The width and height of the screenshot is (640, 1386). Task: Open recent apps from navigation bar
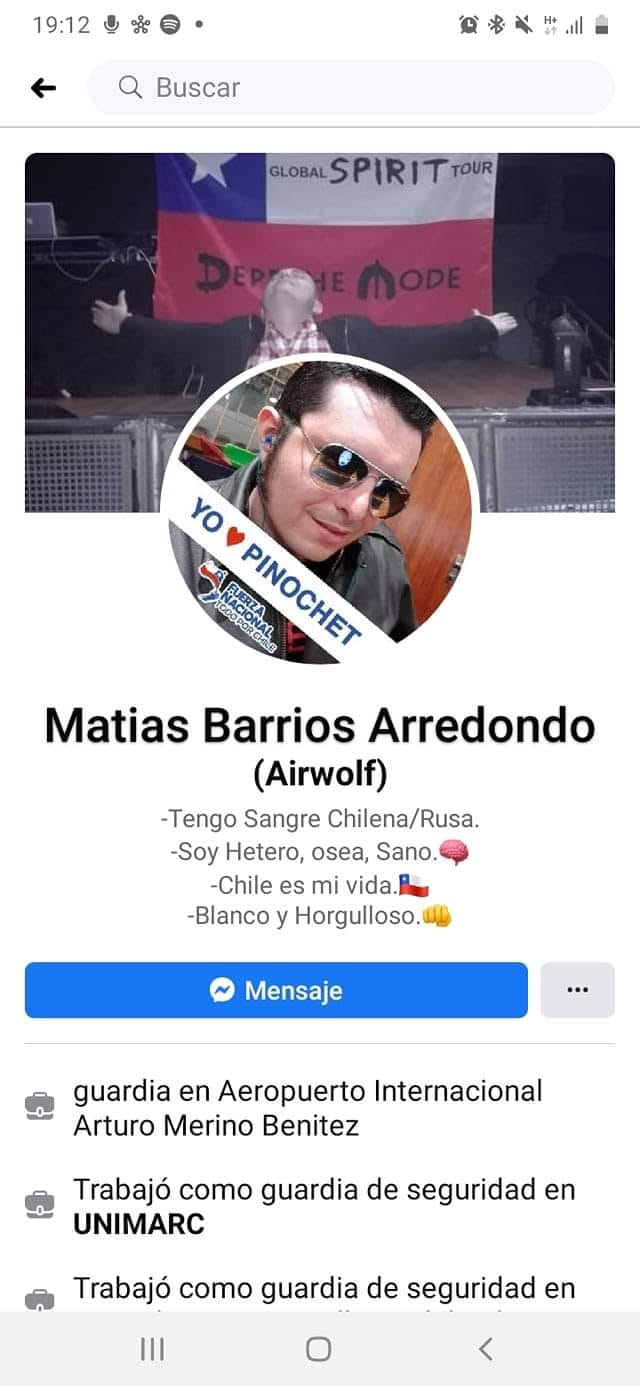click(x=152, y=1349)
